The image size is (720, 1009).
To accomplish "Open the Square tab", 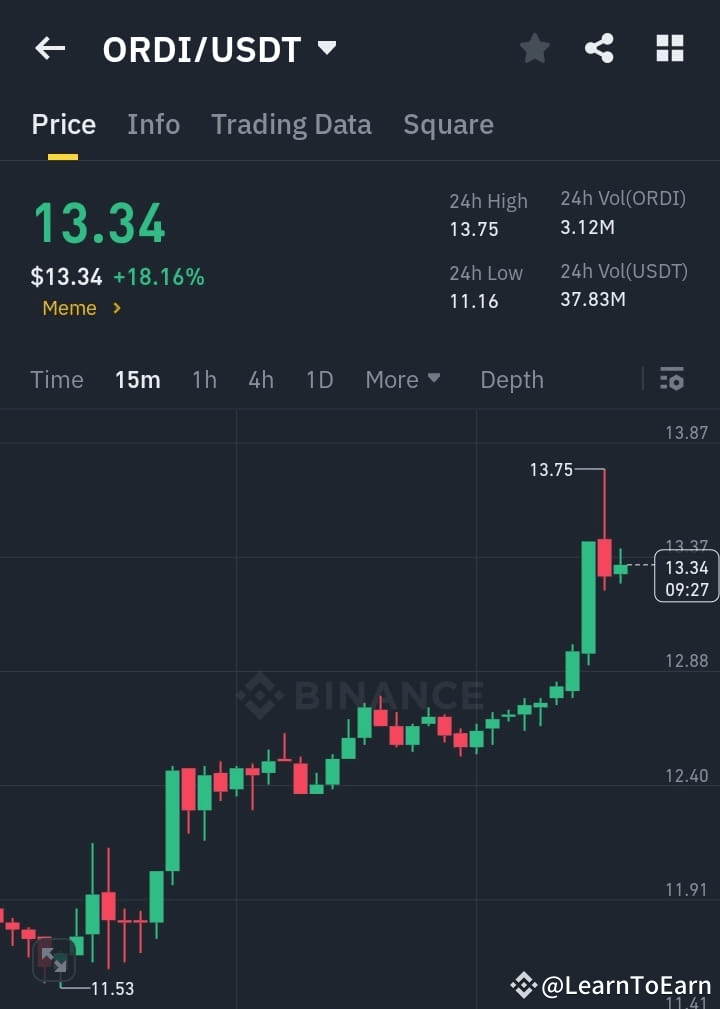I will [448, 124].
